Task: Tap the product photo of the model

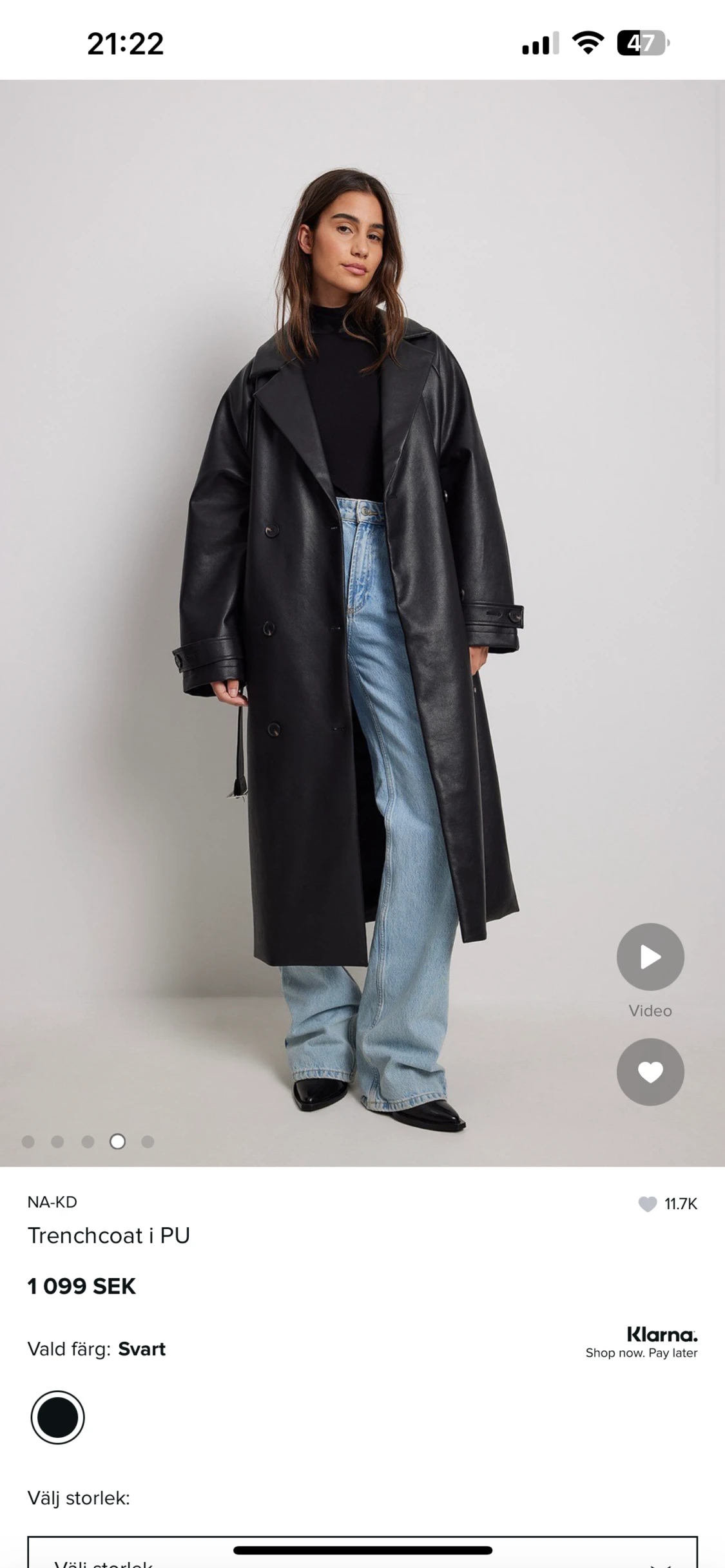Action: tap(361, 612)
